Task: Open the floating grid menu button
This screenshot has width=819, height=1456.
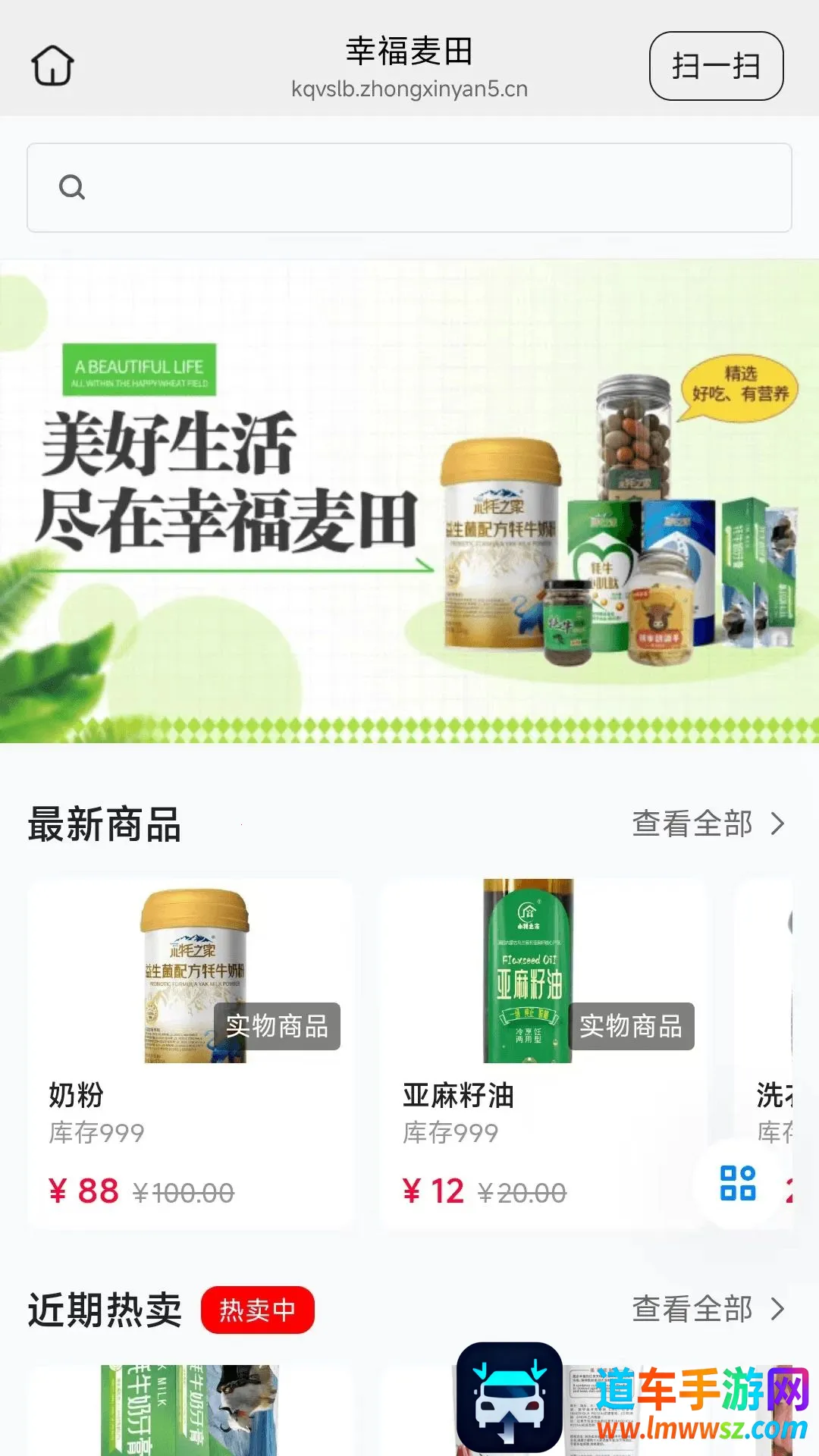Action: pos(738,1183)
